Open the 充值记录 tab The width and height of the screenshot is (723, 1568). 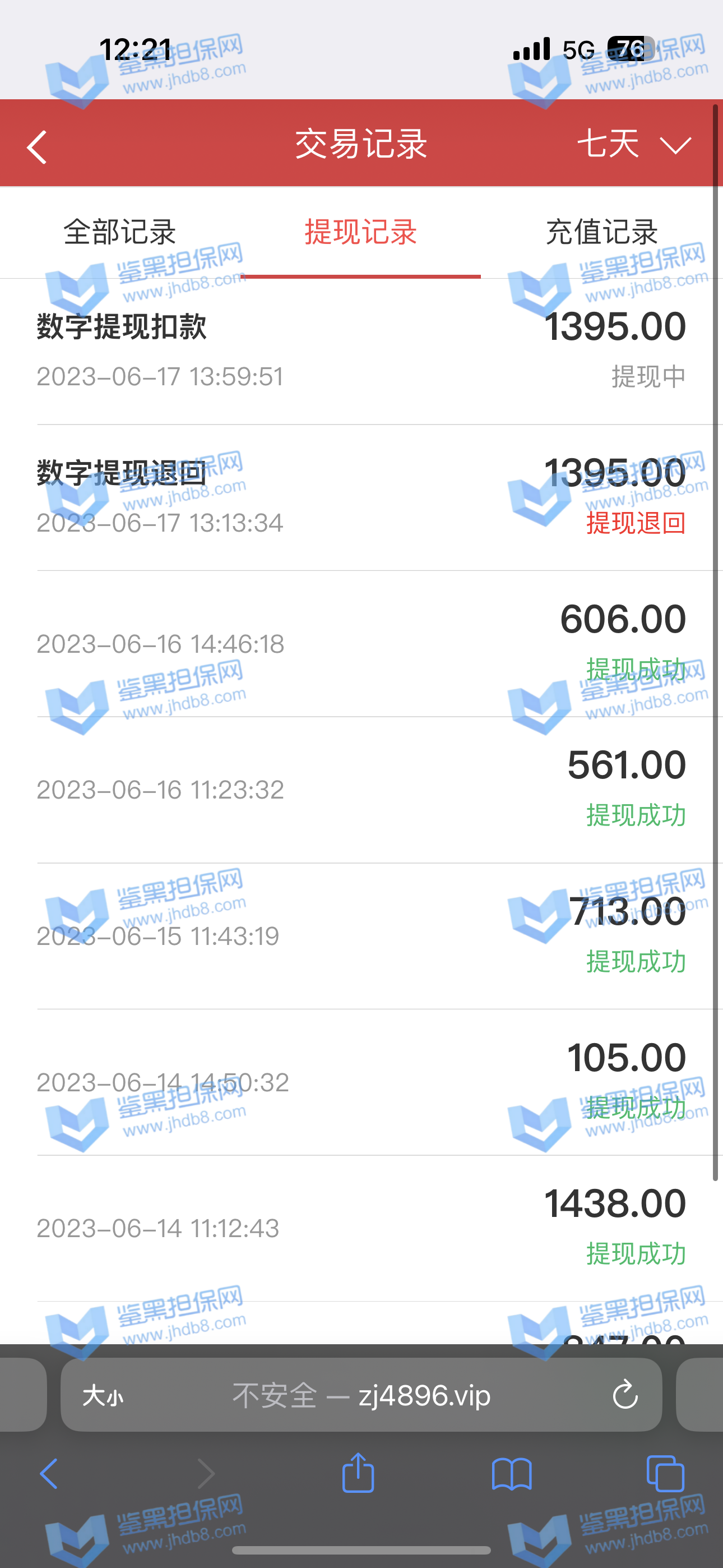(602, 233)
